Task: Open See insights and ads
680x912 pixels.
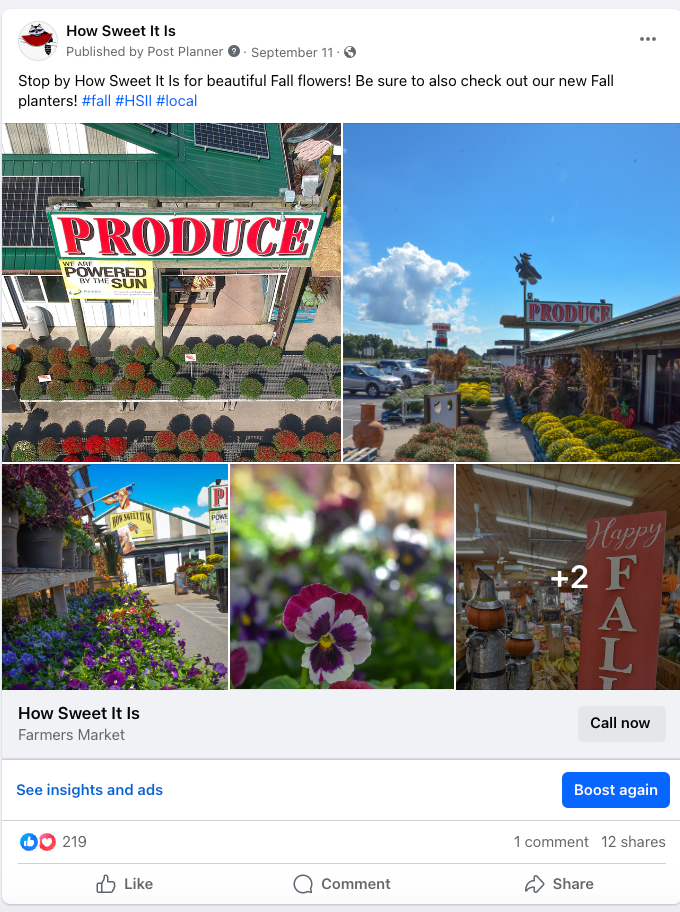Action: click(90, 790)
